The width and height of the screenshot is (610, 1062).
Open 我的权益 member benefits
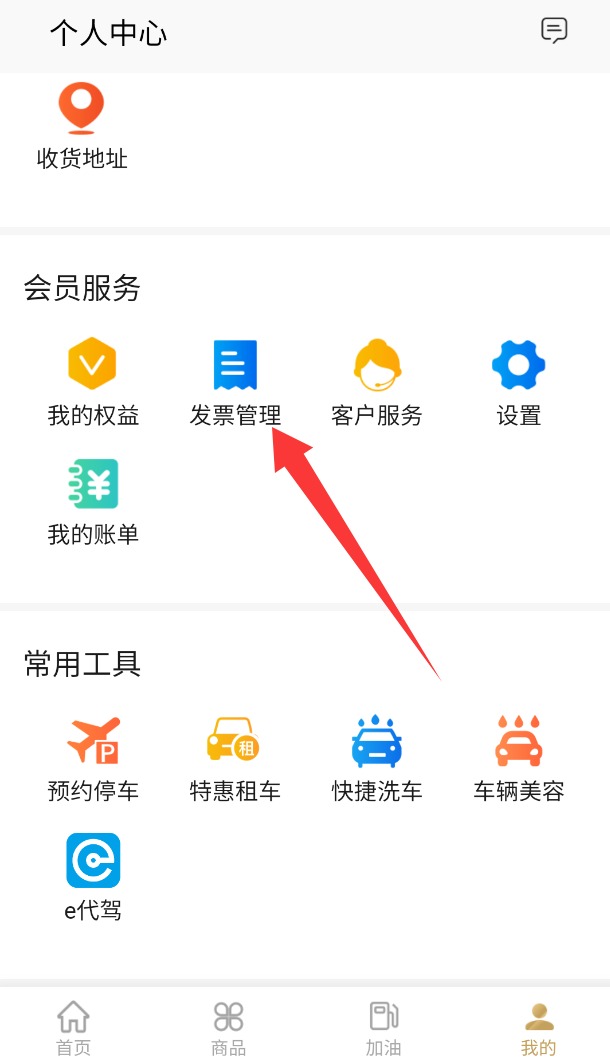click(93, 383)
